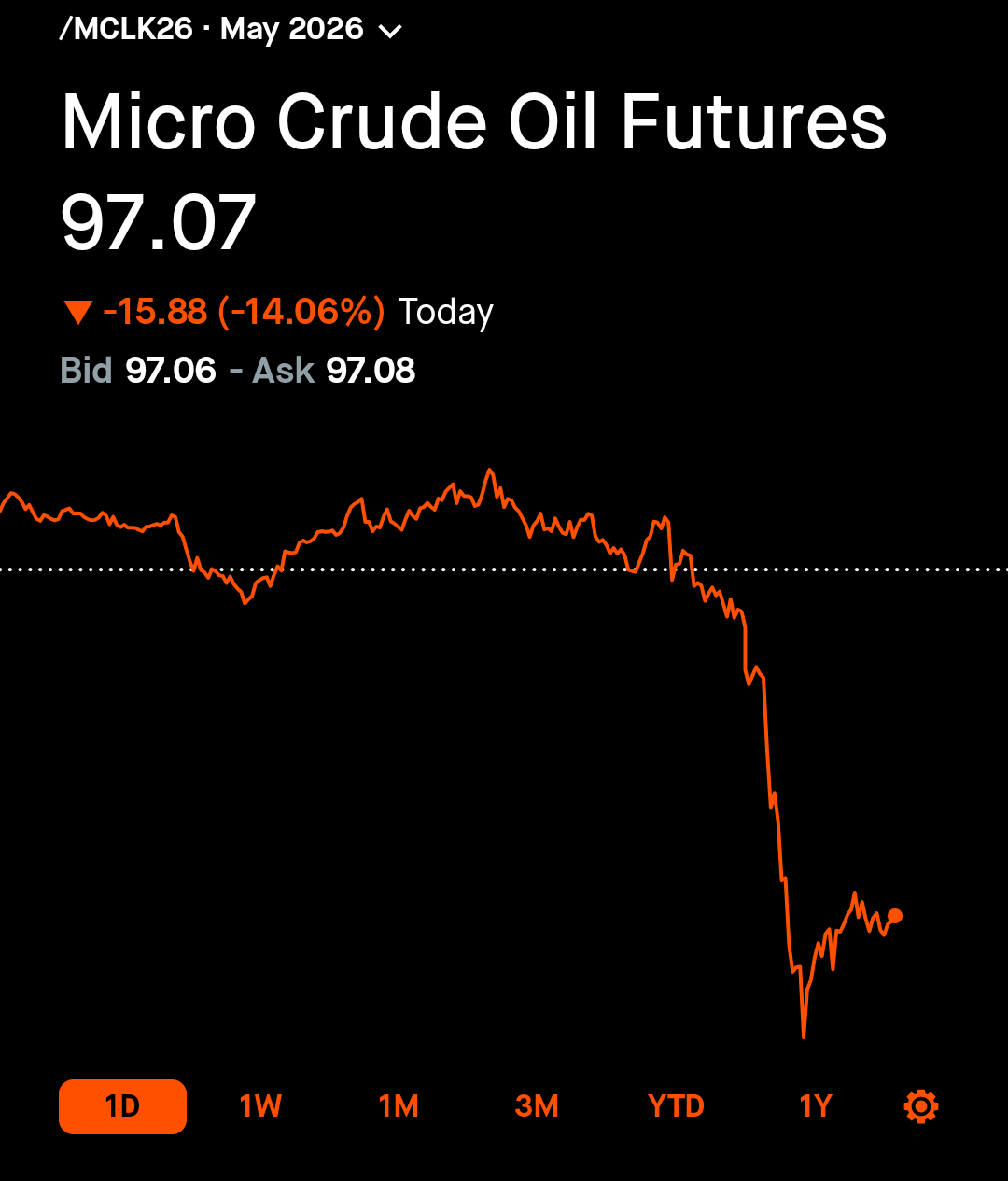
Task: View the 1Y price chart
Action: click(x=815, y=1106)
